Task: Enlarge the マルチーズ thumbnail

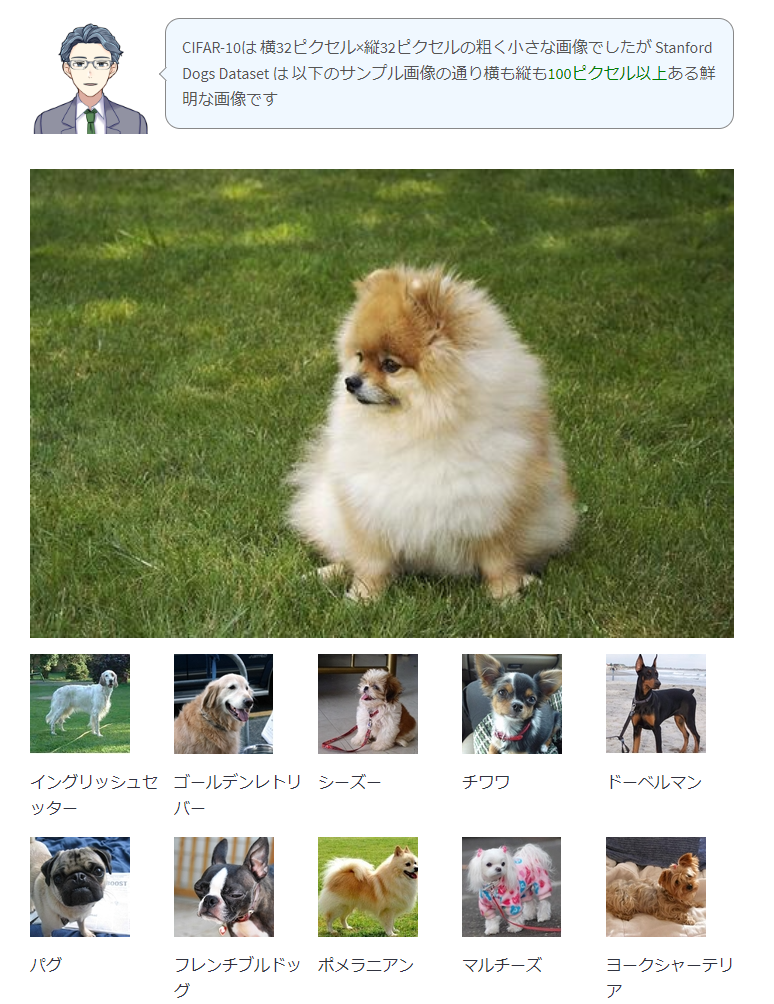Action: pyautogui.click(x=512, y=887)
